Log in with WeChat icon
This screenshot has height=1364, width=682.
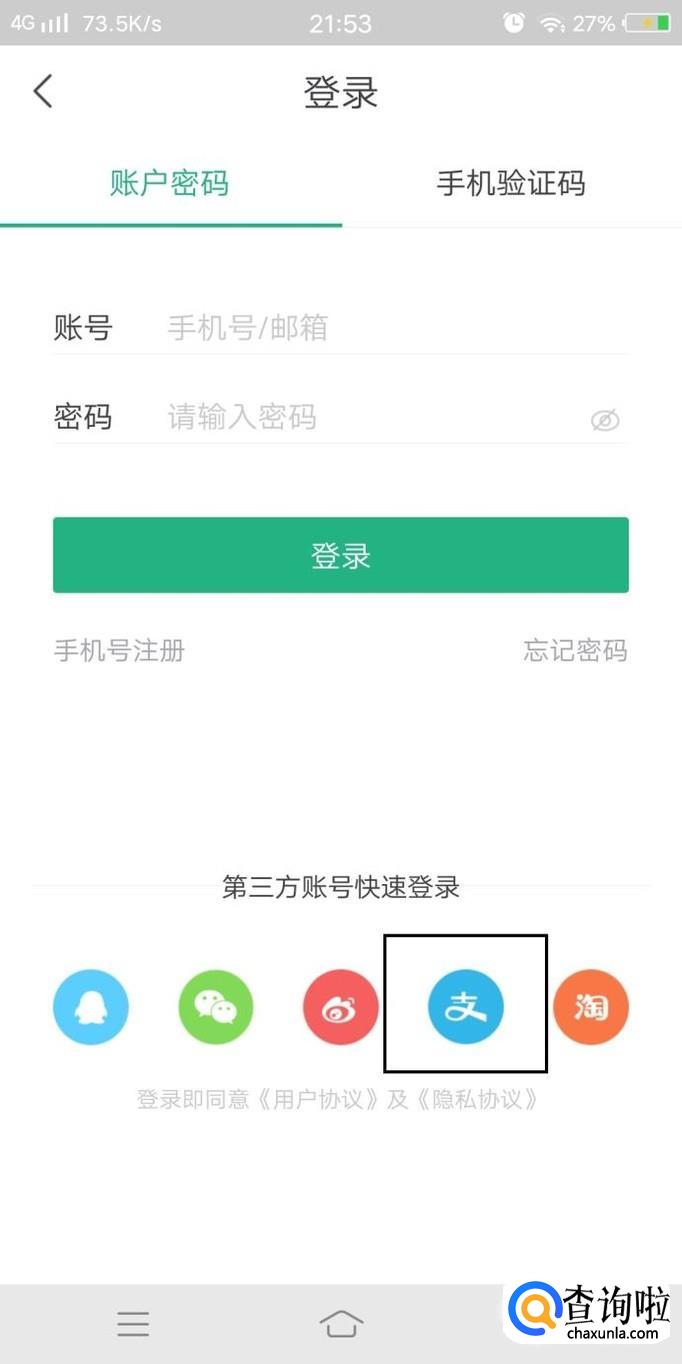tap(216, 1006)
